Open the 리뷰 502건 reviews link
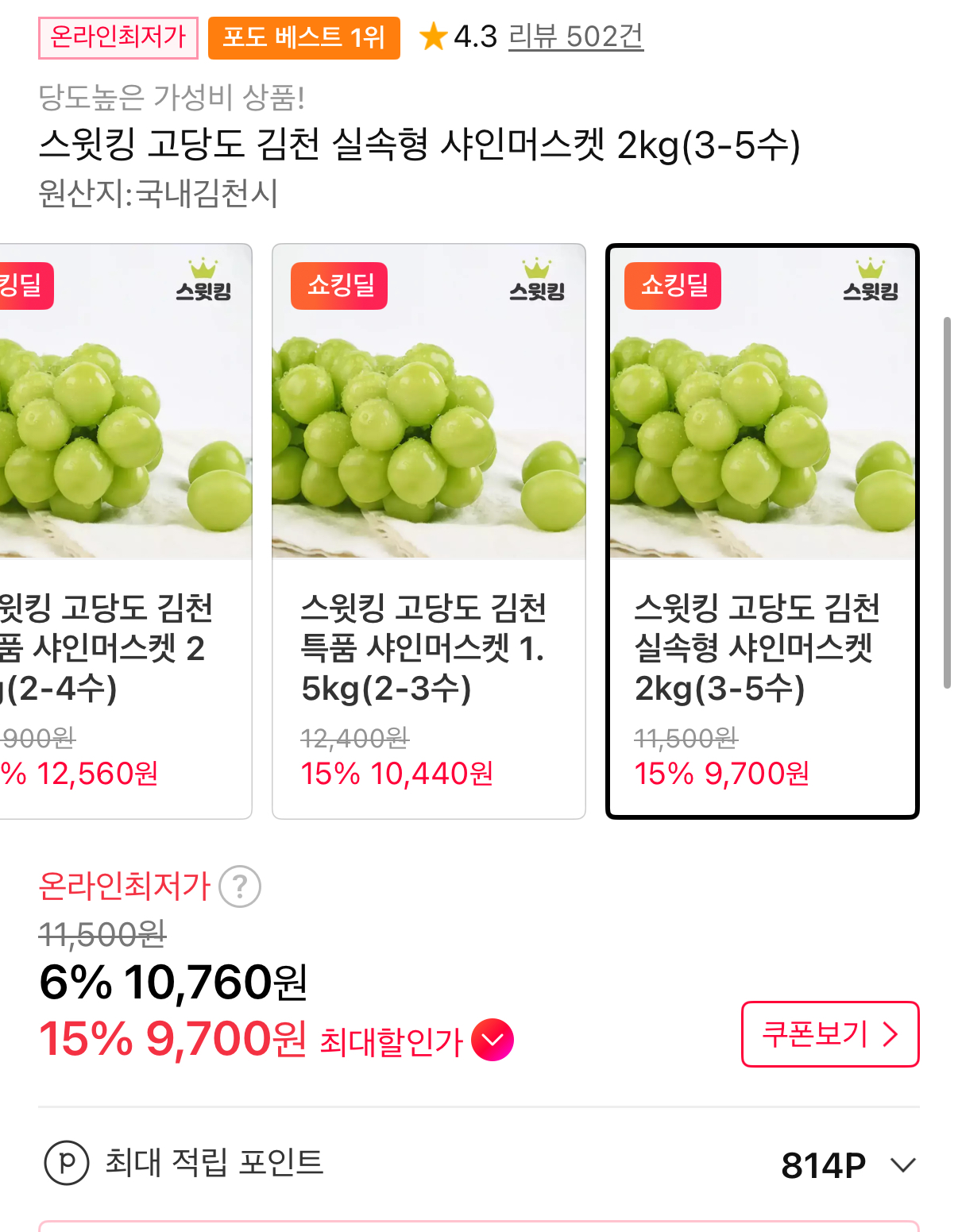This screenshot has height=1232, width=958. point(576,37)
